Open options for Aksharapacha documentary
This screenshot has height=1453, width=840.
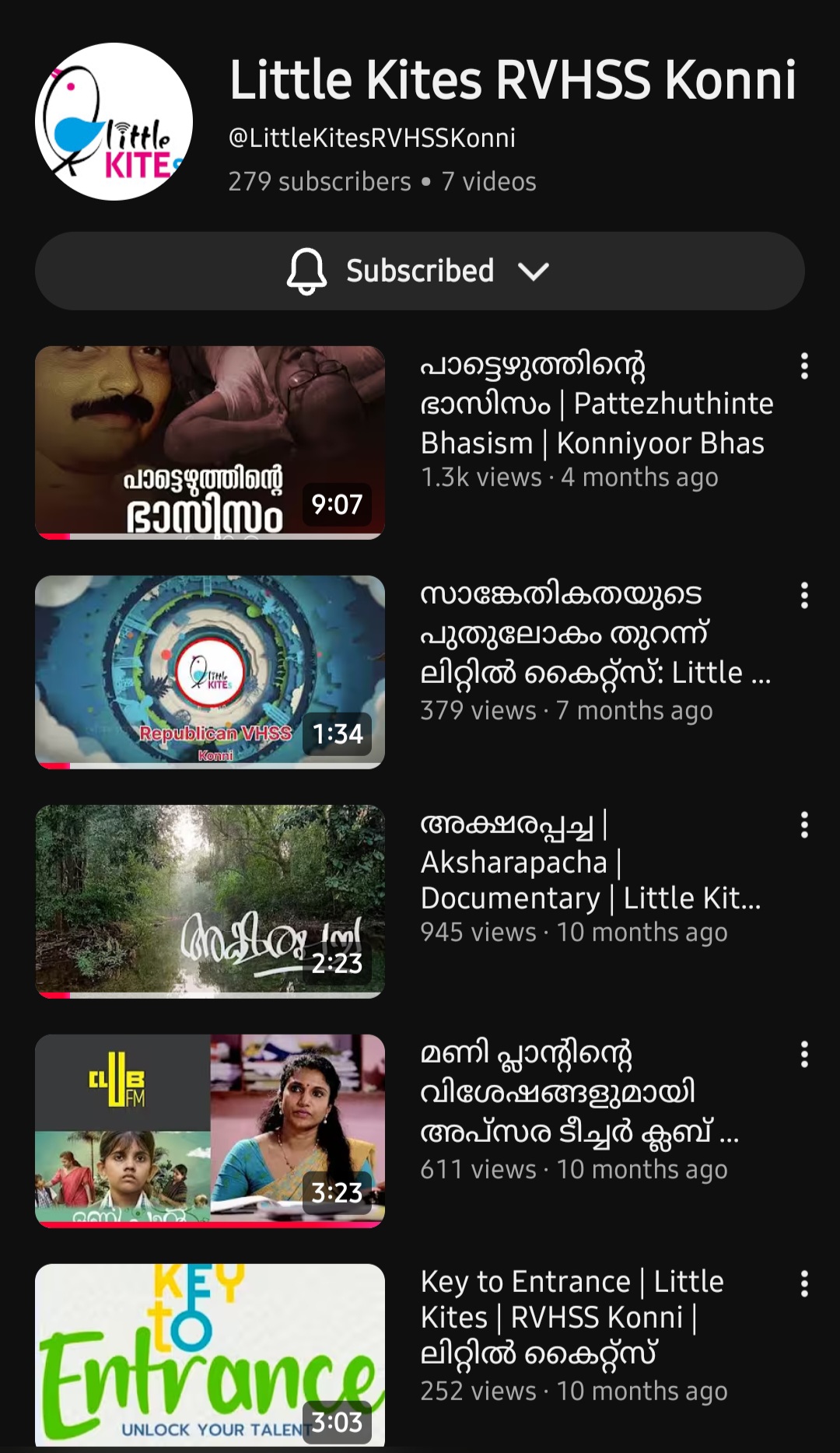tap(804, 825)
